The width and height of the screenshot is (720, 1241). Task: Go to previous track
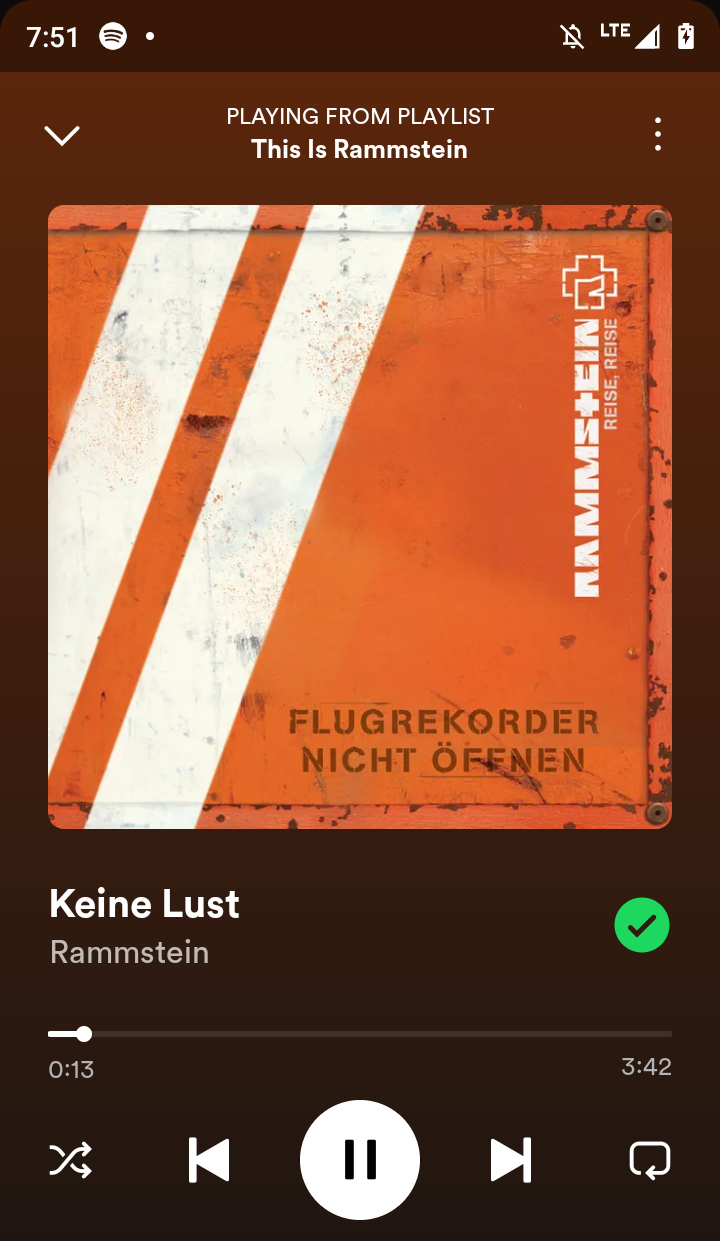[x=209, y=1160]
